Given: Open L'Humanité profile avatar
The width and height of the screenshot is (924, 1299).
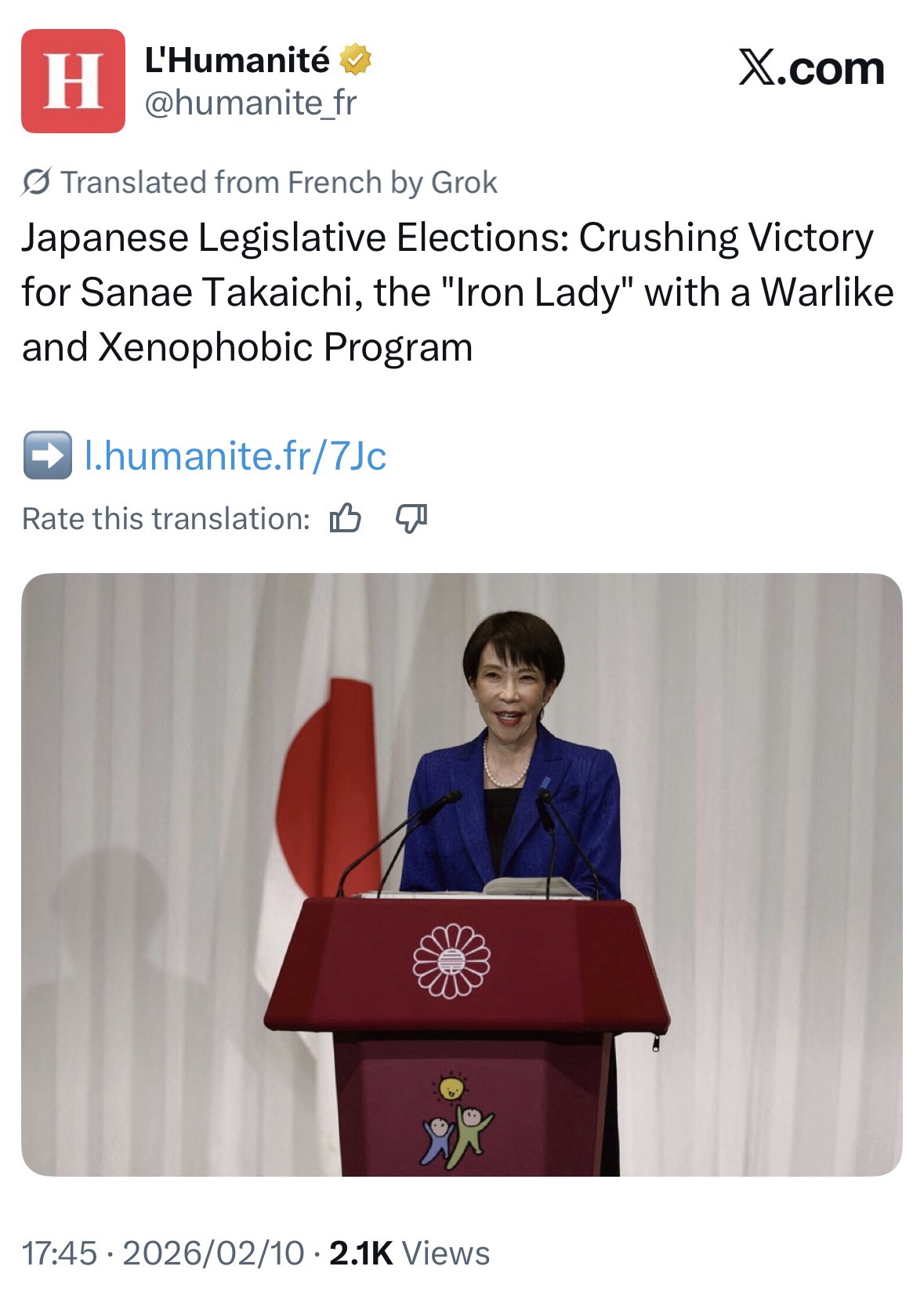Looking at the screenshot, I should tap(73, 81).
